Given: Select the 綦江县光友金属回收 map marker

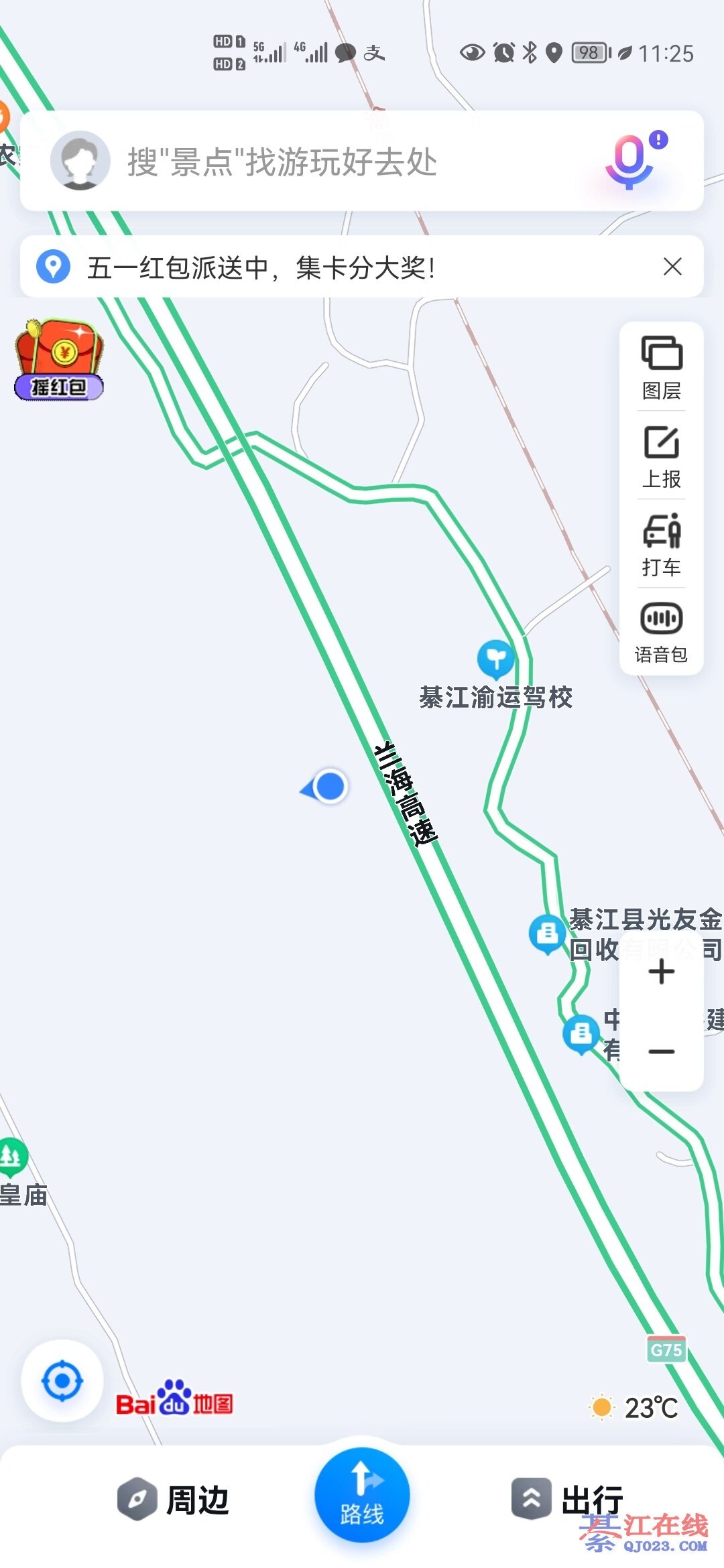Looking at the screenshot, I should tap(548, 933).
